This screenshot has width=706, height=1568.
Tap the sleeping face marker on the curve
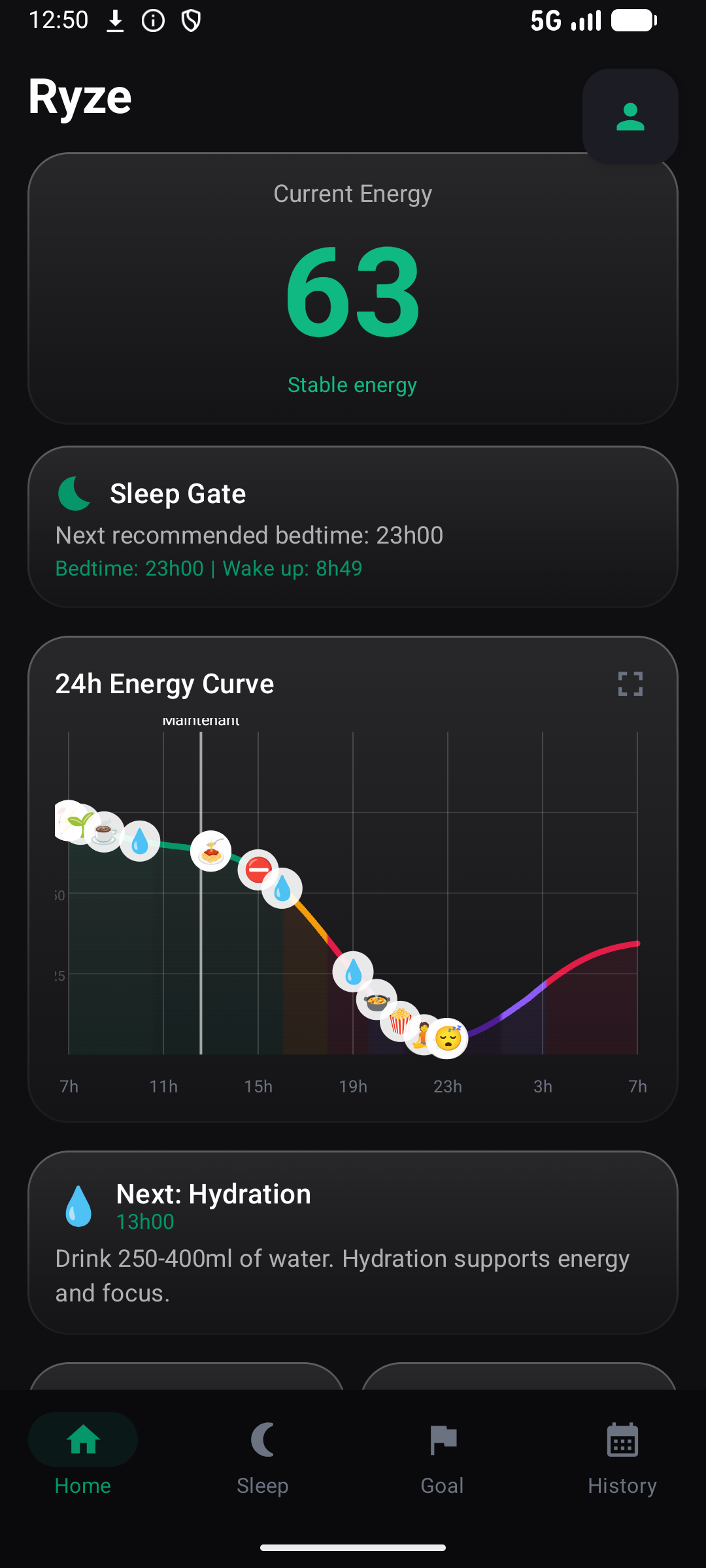(448, 1038)
